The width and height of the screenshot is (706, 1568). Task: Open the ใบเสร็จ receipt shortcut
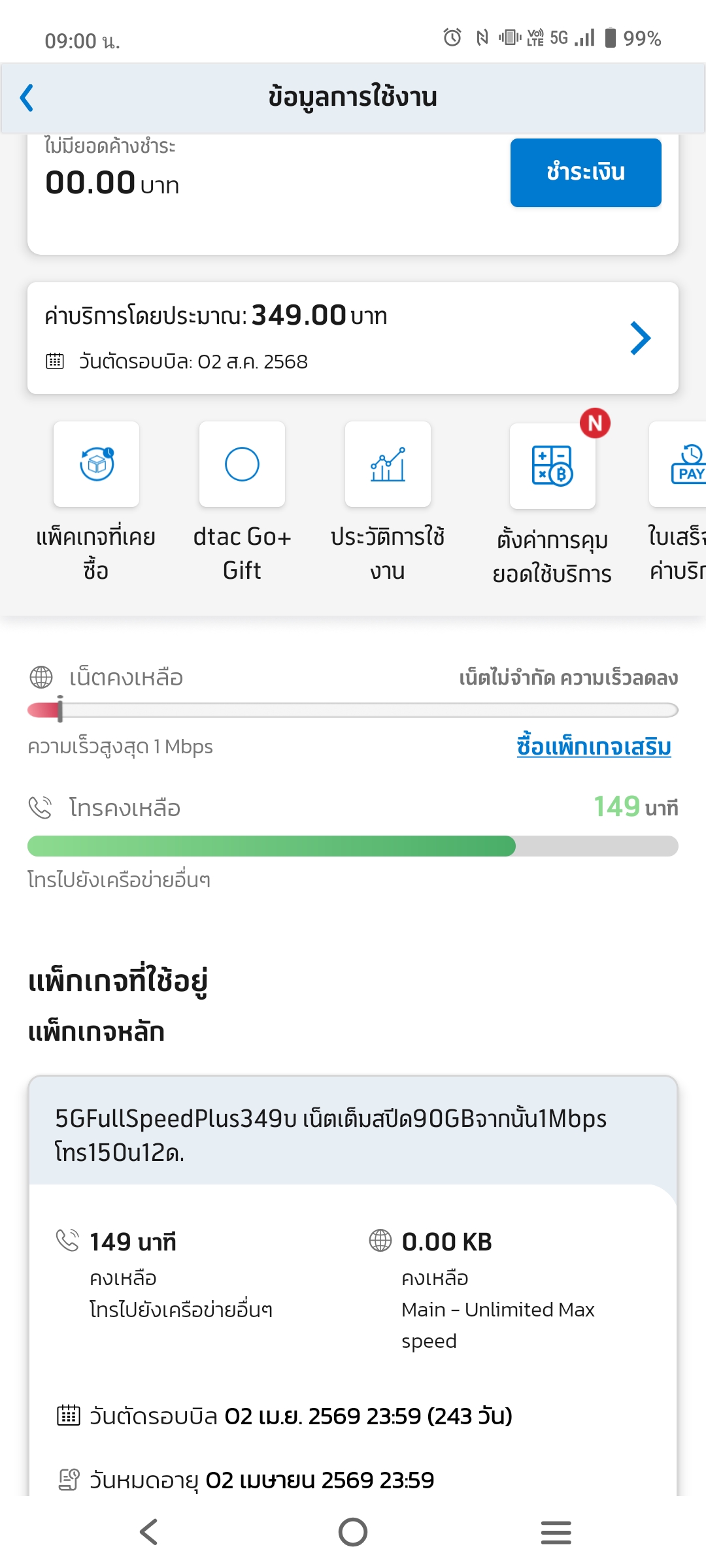click(677, 502)
